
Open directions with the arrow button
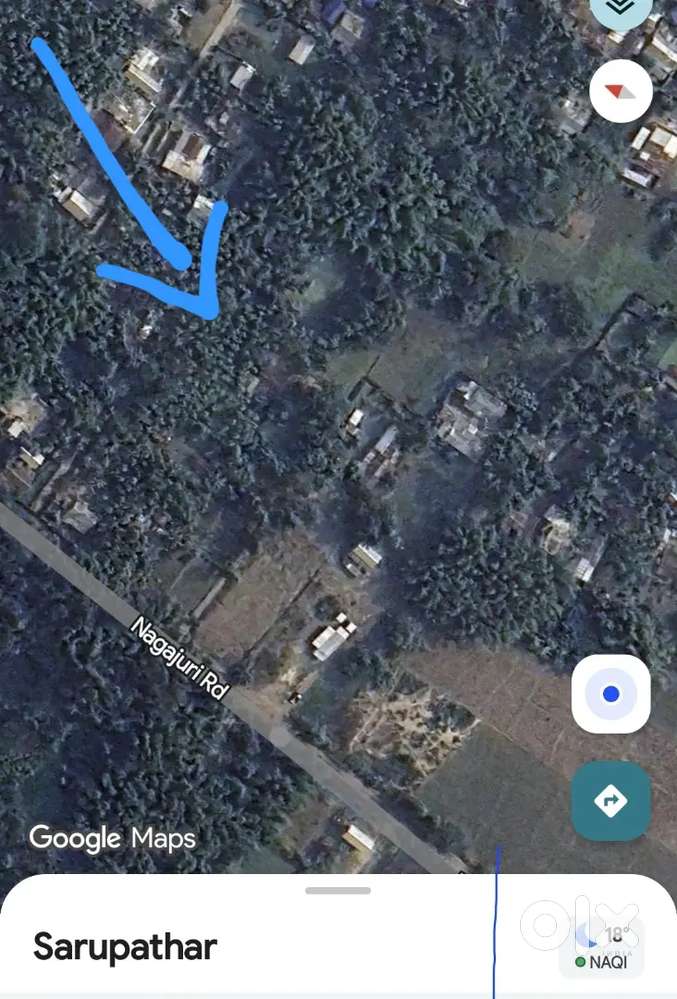click(611, 800)
